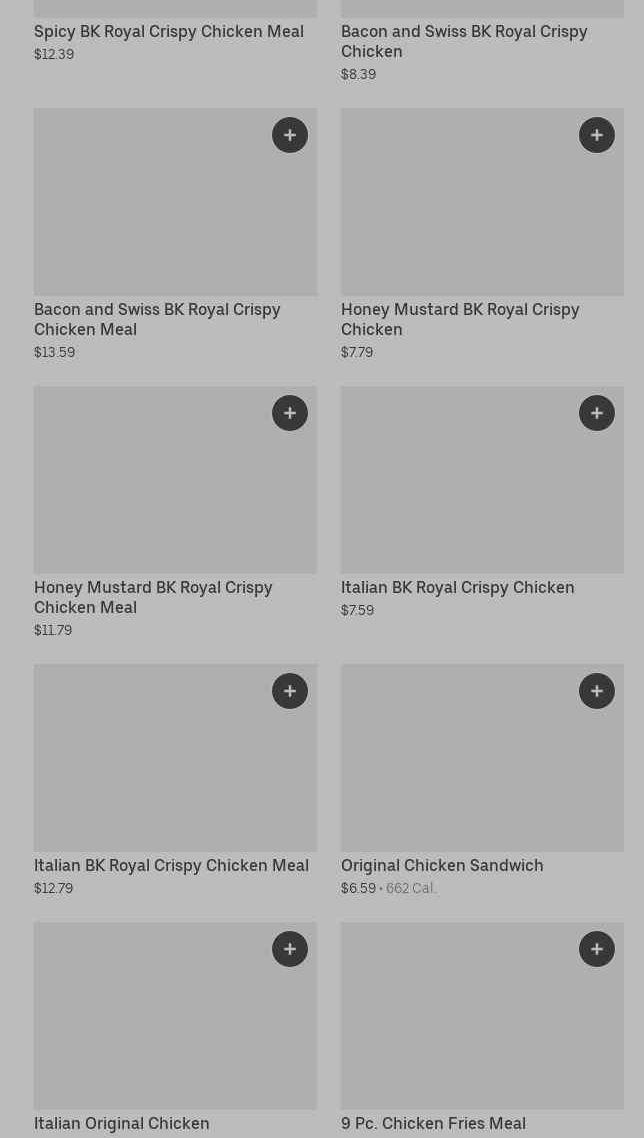The height and width of the screenshot is (1138, 644).
Task: Add Original Chicken Sandwich to cart
Action: (x=597, y=691)
